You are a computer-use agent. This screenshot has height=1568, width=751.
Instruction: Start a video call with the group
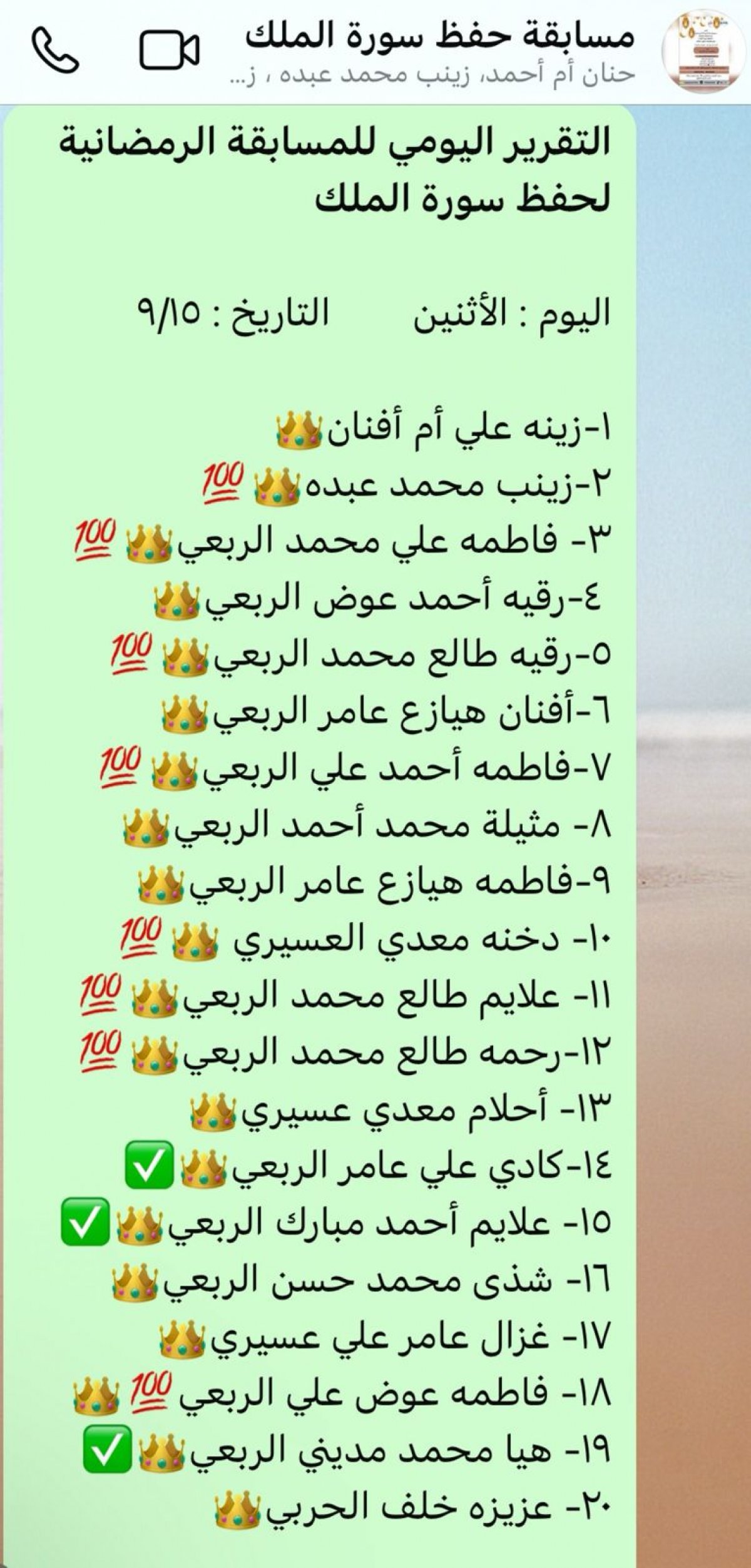click(x=169, y=49)
